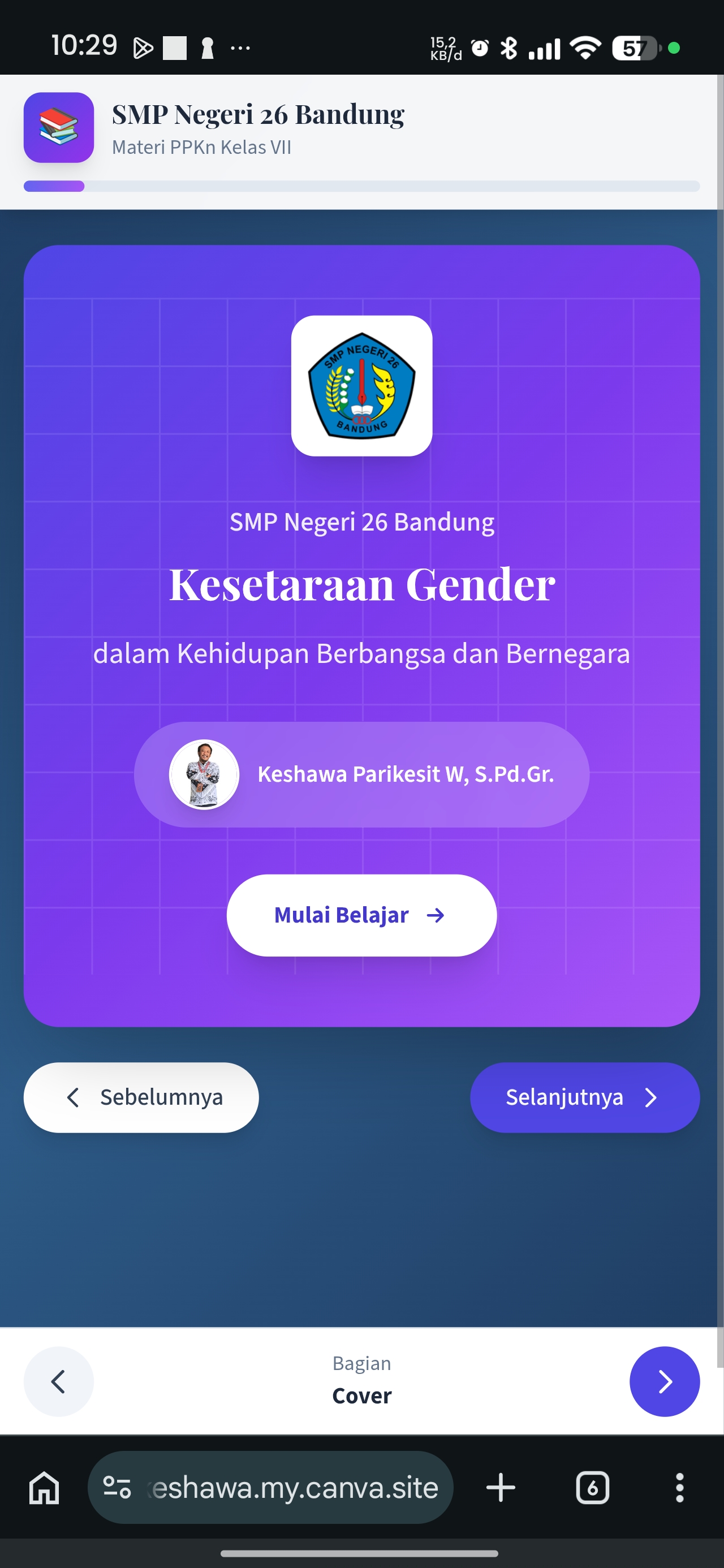Viewport: 724px width, 1568px height.
Task: Tap the previous section arrow beside Cover
Action: (x=58, y=1381)
